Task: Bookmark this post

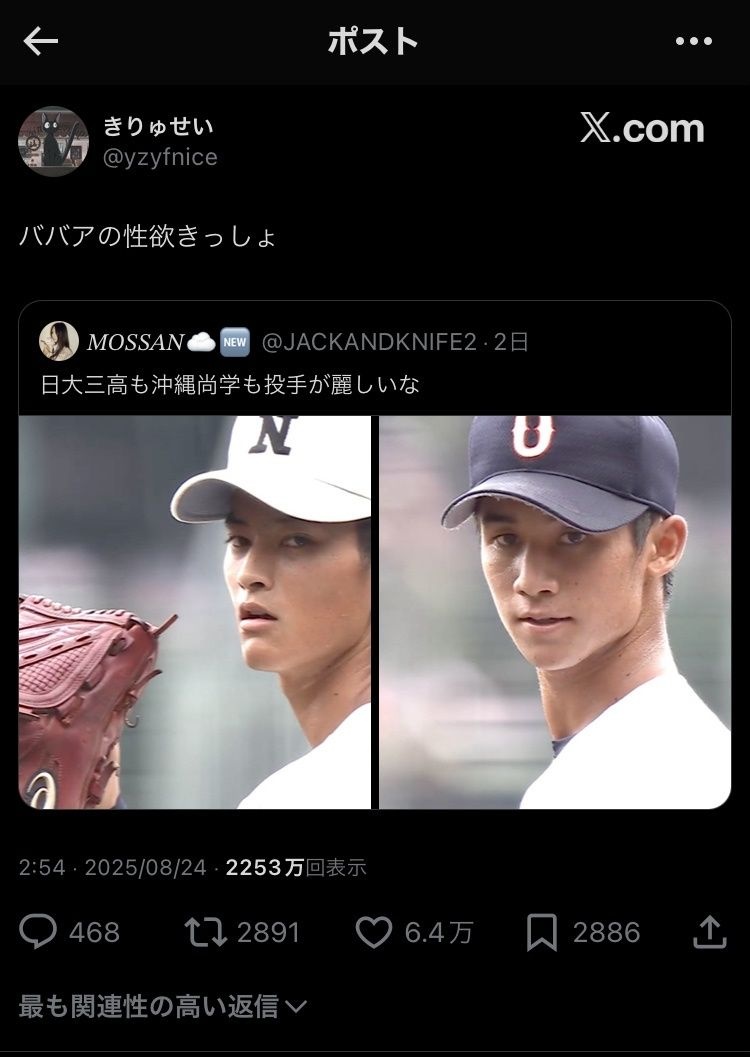Action: coord(541,932)
